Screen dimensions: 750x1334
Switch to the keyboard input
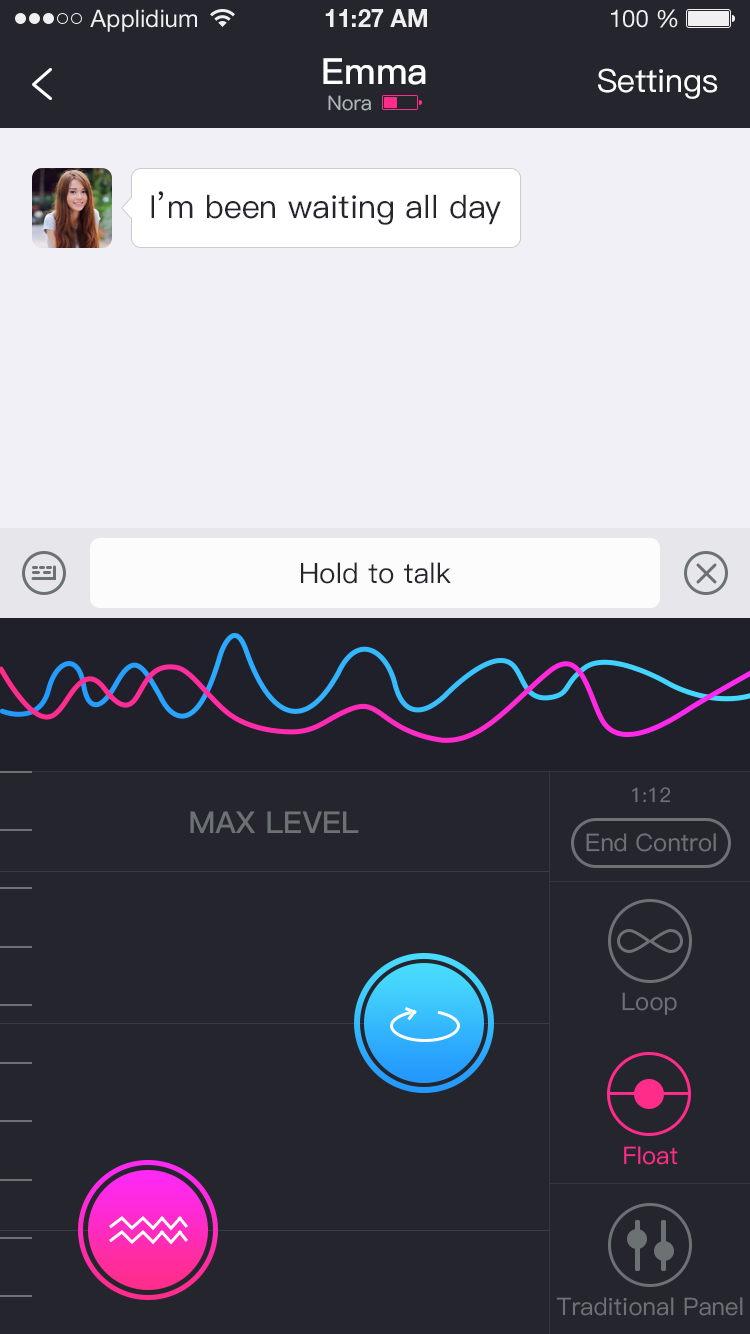[44, 574]
